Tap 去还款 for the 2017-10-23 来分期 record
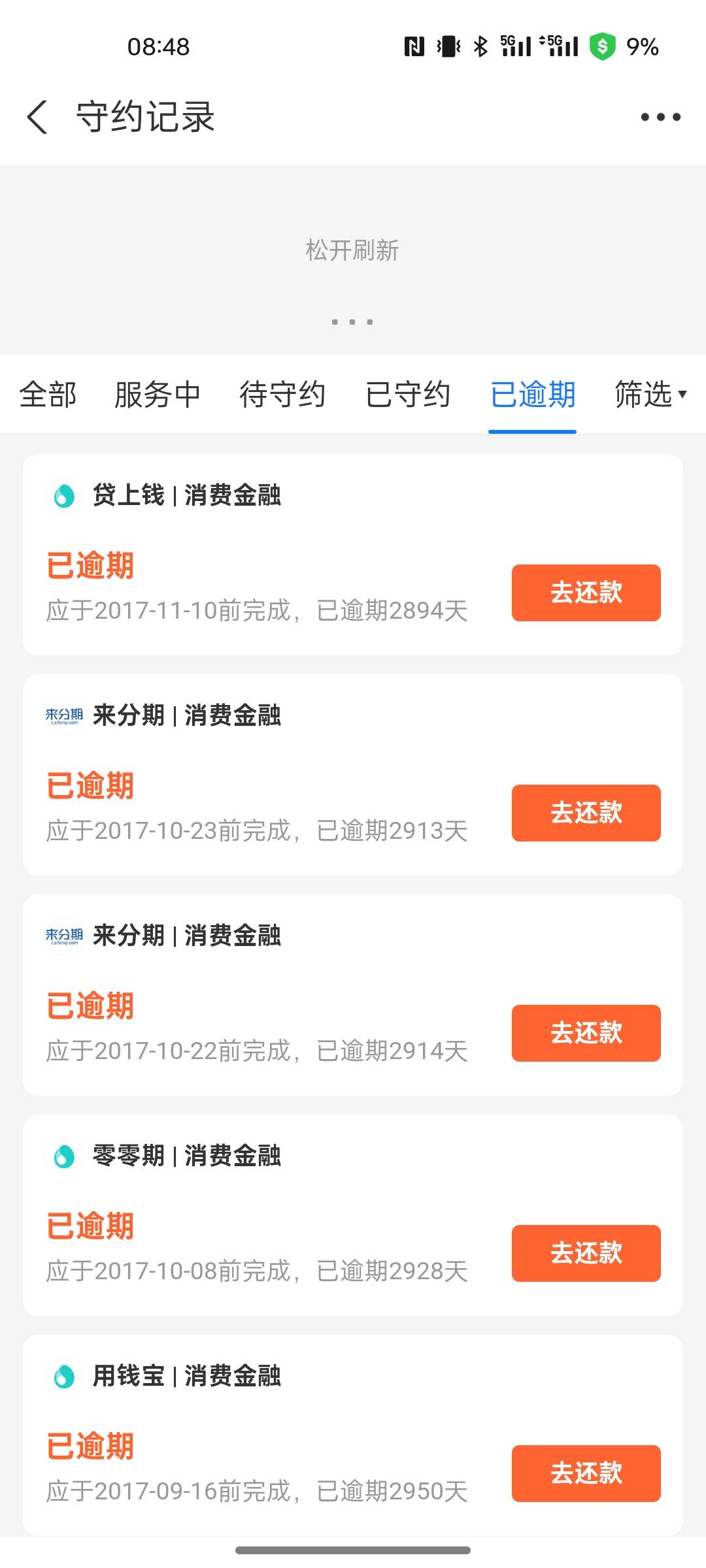The width and height of the screenshot is (706, 1568). point(586,813)
